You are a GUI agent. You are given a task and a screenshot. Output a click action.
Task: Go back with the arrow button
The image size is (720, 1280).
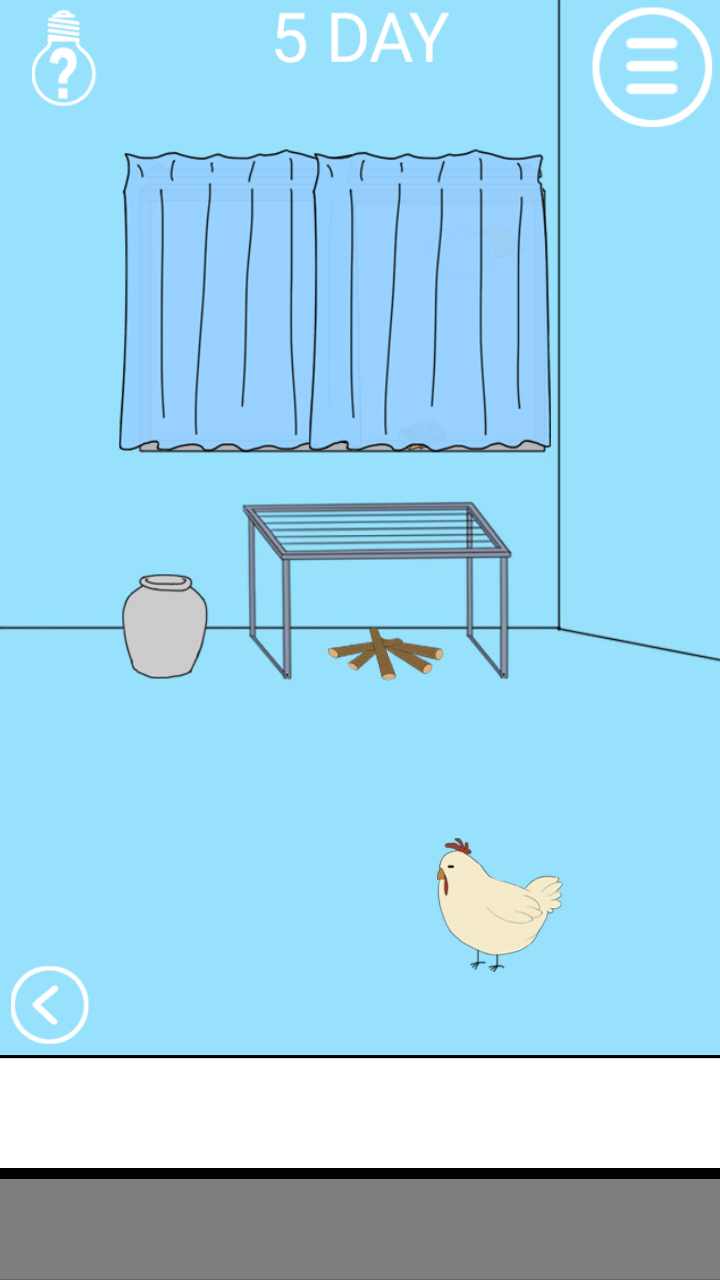pyautogui.click(x=49, y=1004)
